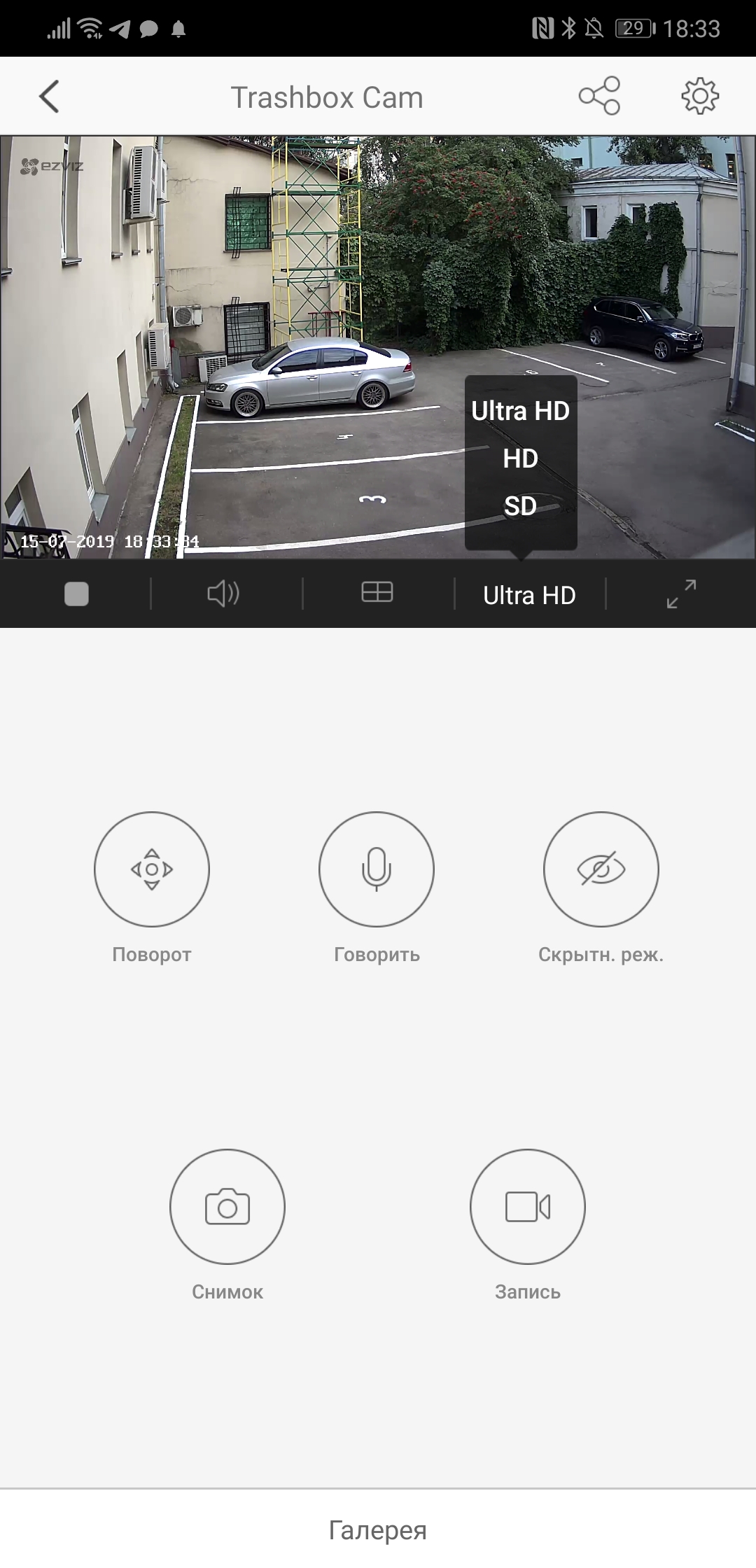This screenshot has height=1568, width=756.
Task: Toggle the camera sound
Action: click(x=223, y=594)
